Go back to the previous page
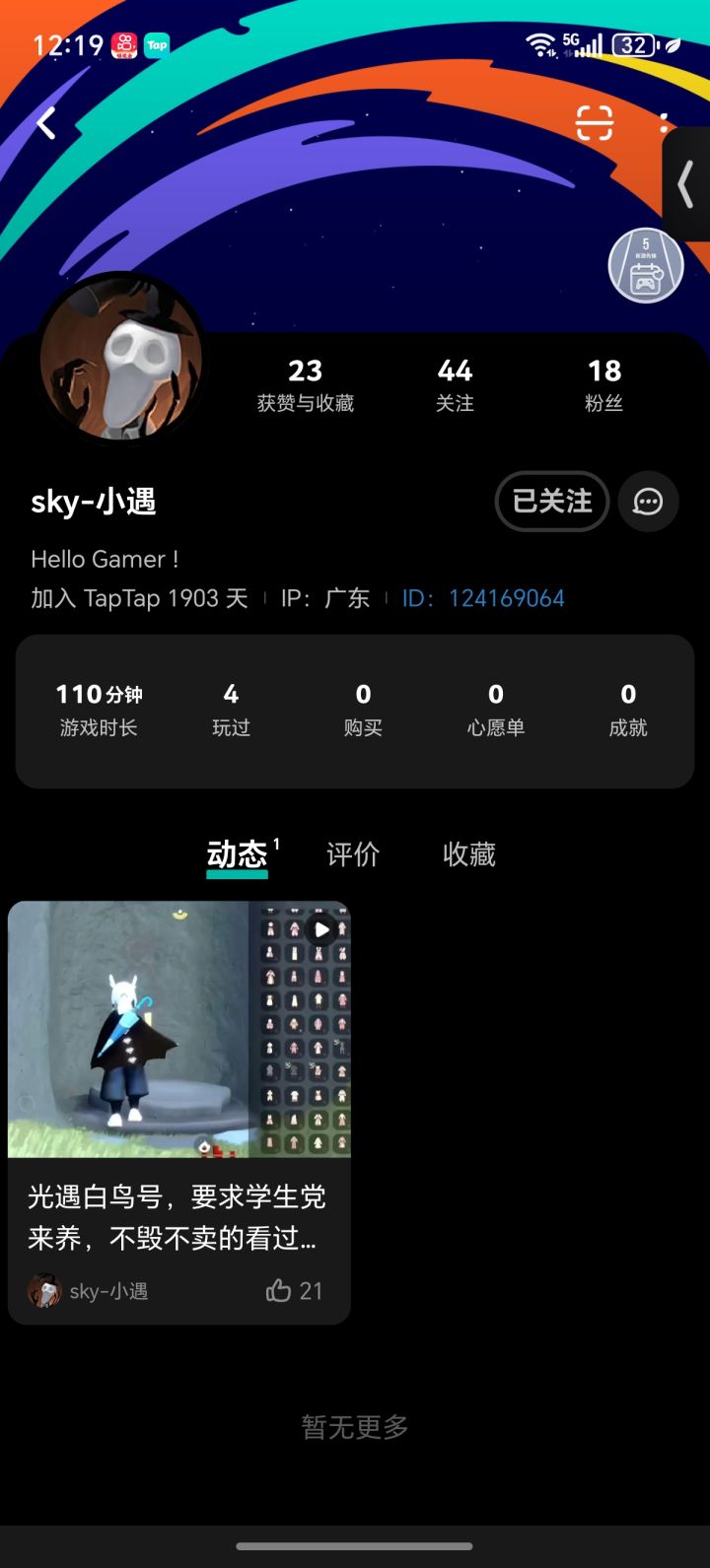 (46, 123)
